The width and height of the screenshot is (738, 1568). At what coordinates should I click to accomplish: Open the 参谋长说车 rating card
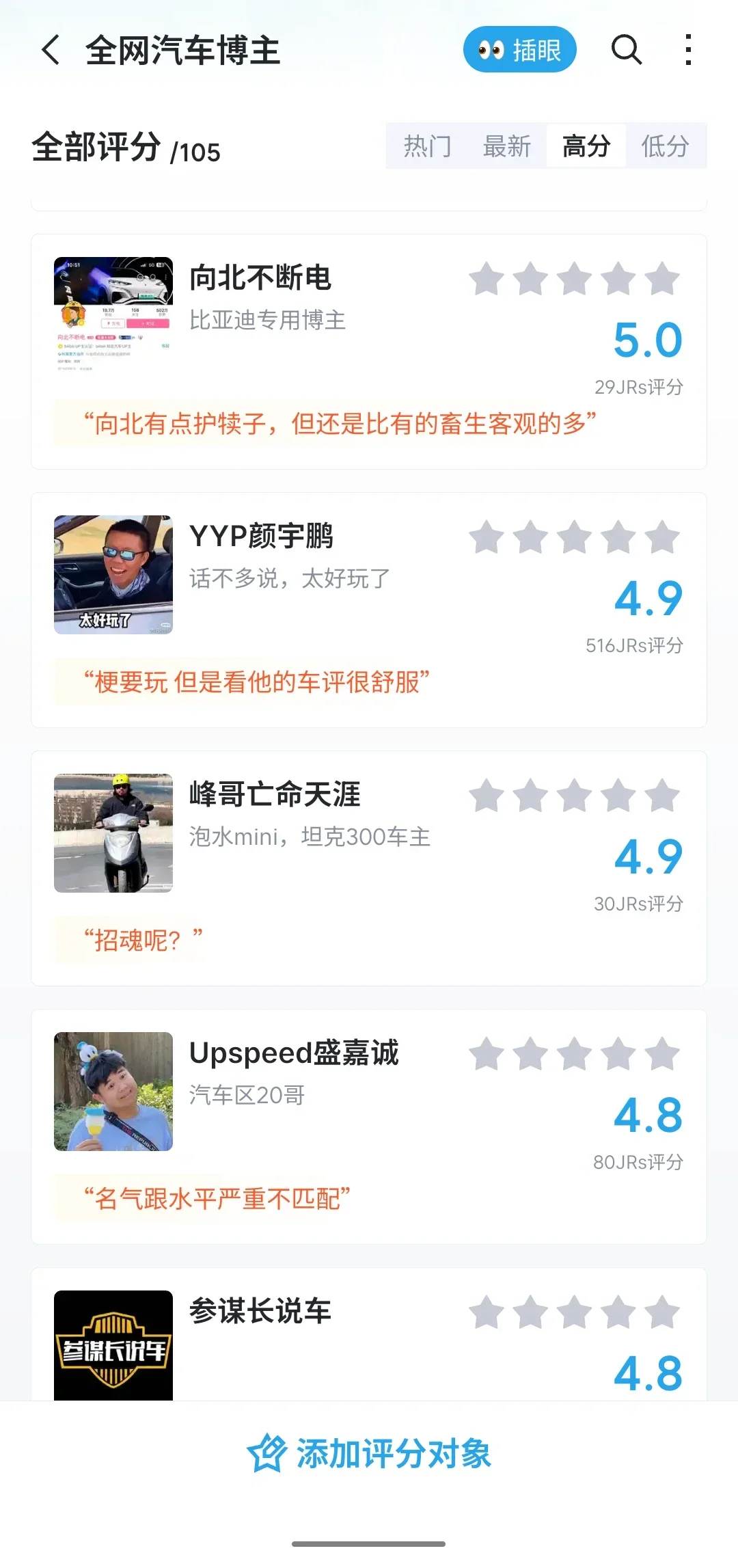(x=369, y=1334)
